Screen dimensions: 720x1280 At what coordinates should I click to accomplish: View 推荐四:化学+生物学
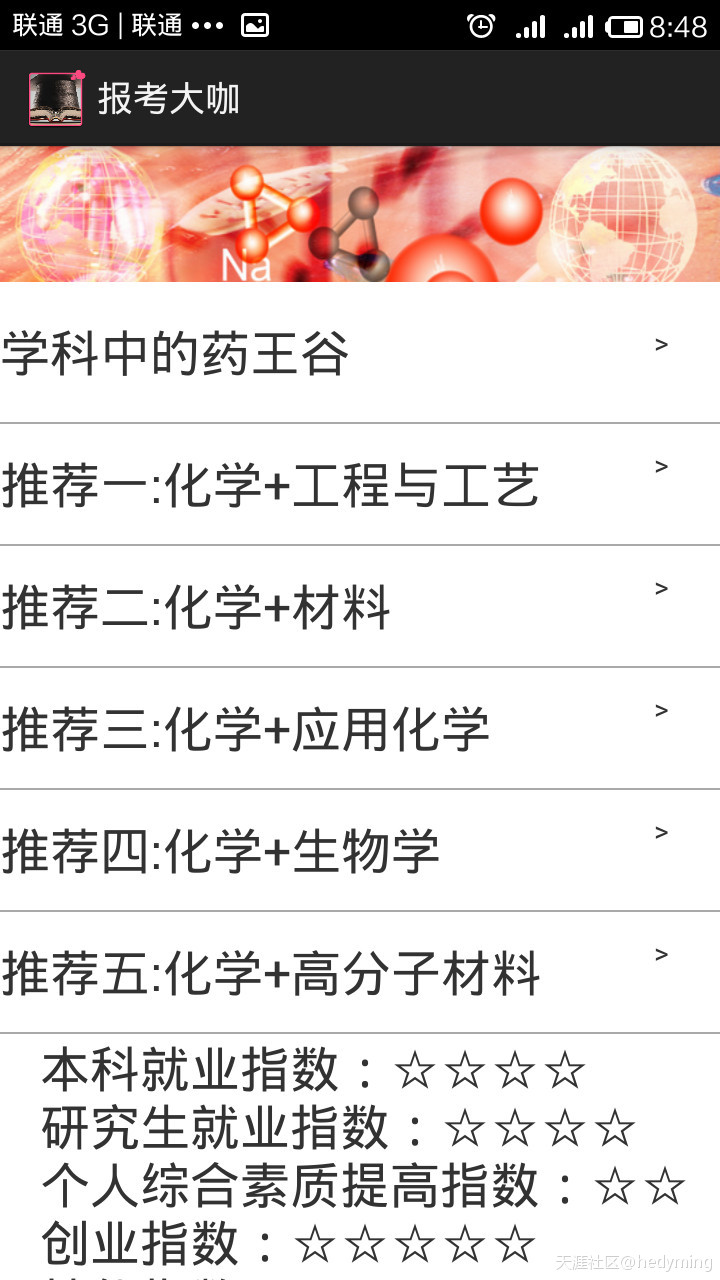point(360,851)
